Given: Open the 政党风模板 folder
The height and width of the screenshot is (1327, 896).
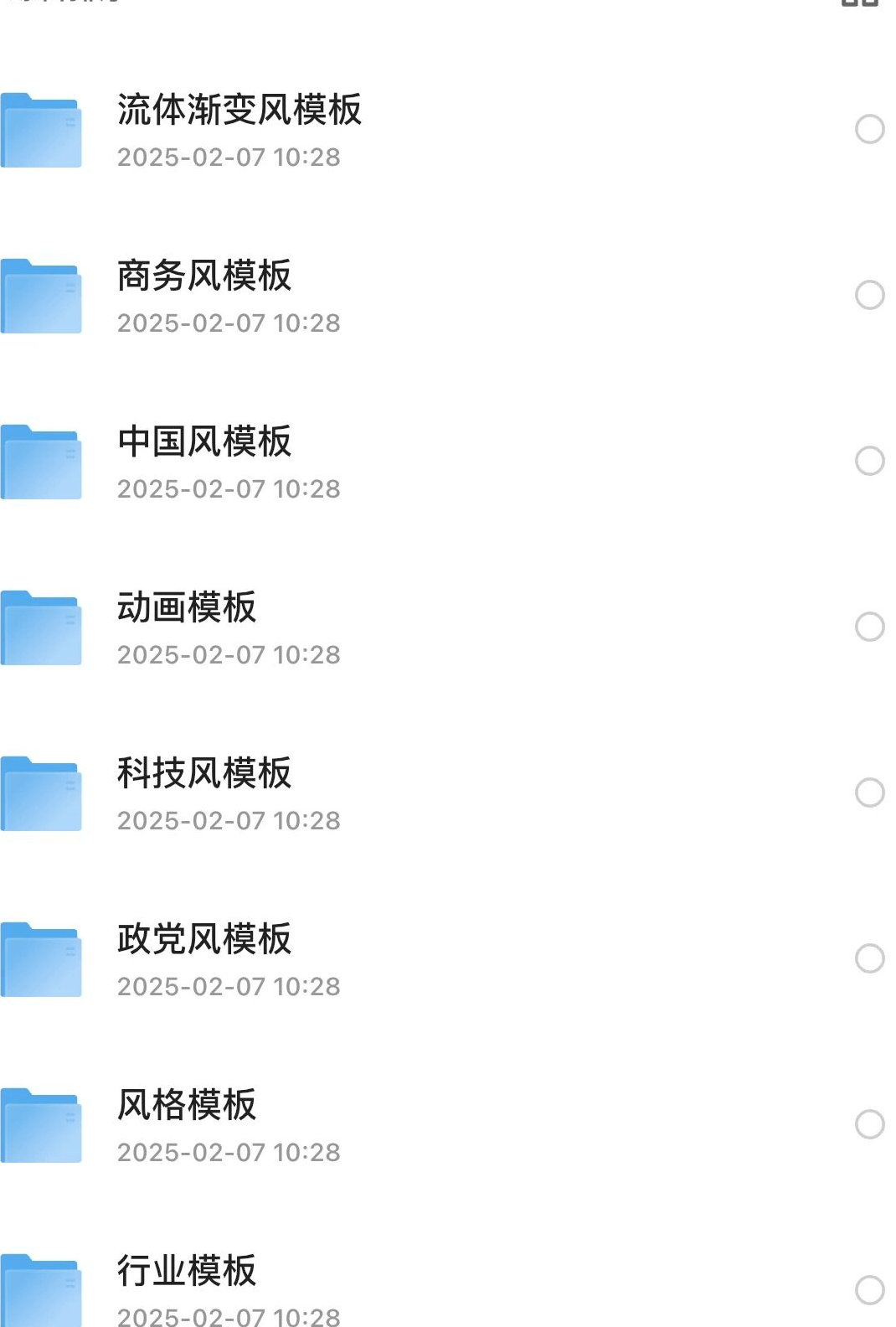Looking at the screenshot, I should tap(204, 940).
